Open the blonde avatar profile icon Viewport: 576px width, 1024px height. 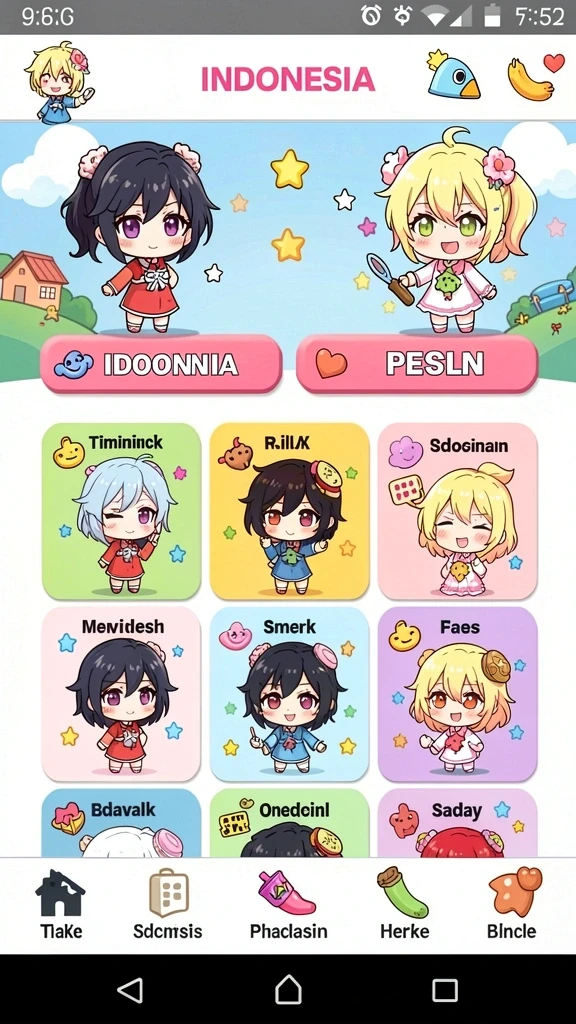(x=59, y=82)
